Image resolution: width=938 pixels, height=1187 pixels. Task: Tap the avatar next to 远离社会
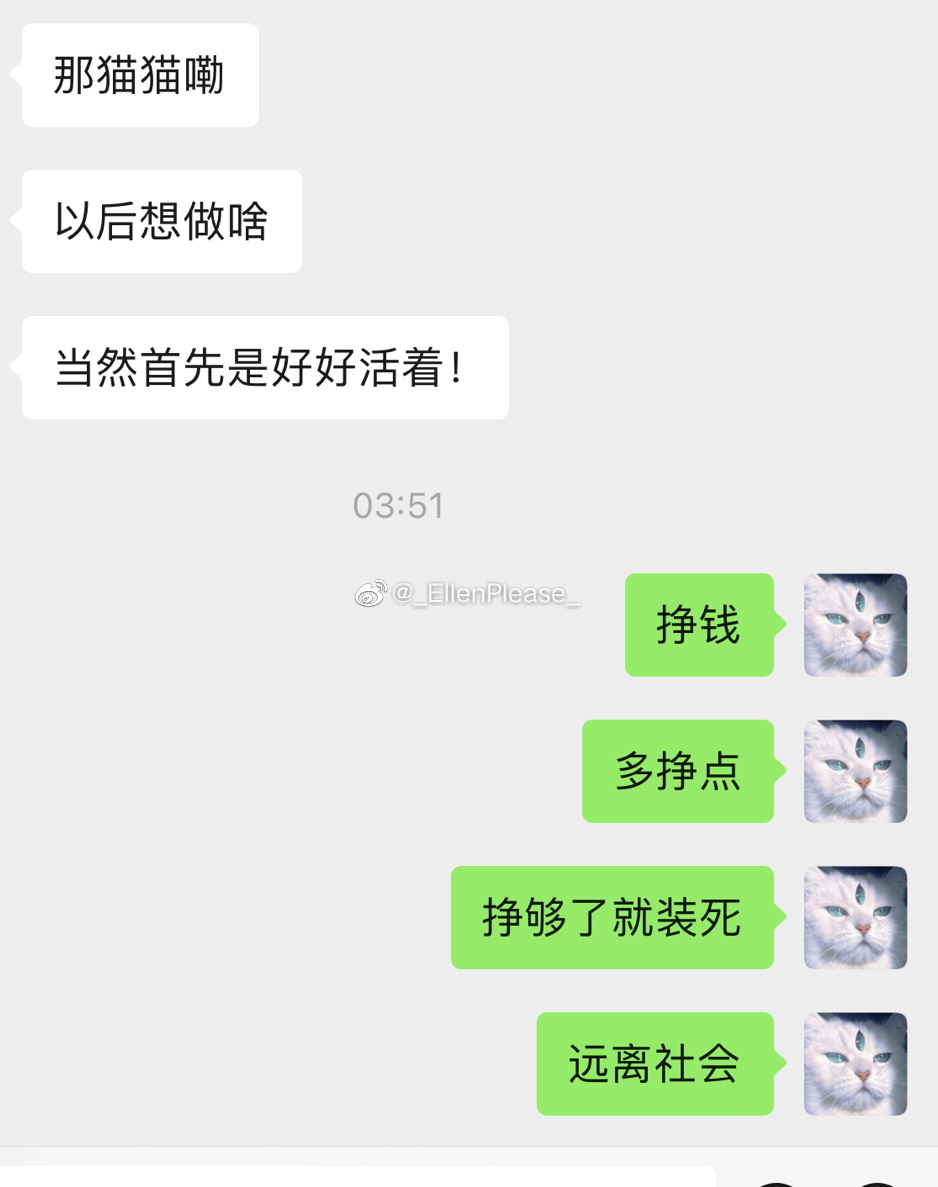pos(855,1063)
